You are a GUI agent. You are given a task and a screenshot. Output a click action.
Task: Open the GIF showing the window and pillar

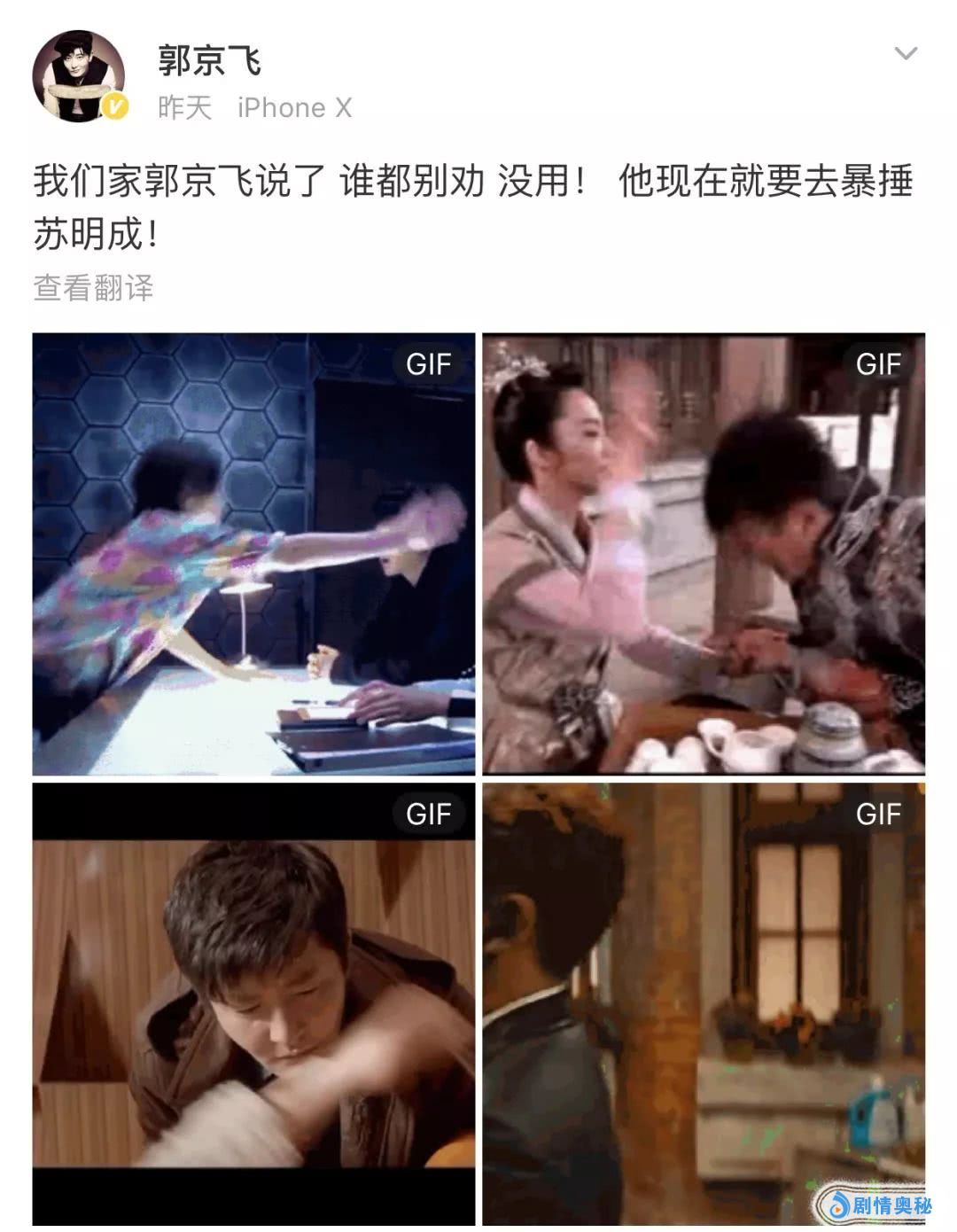[704, 1003]
